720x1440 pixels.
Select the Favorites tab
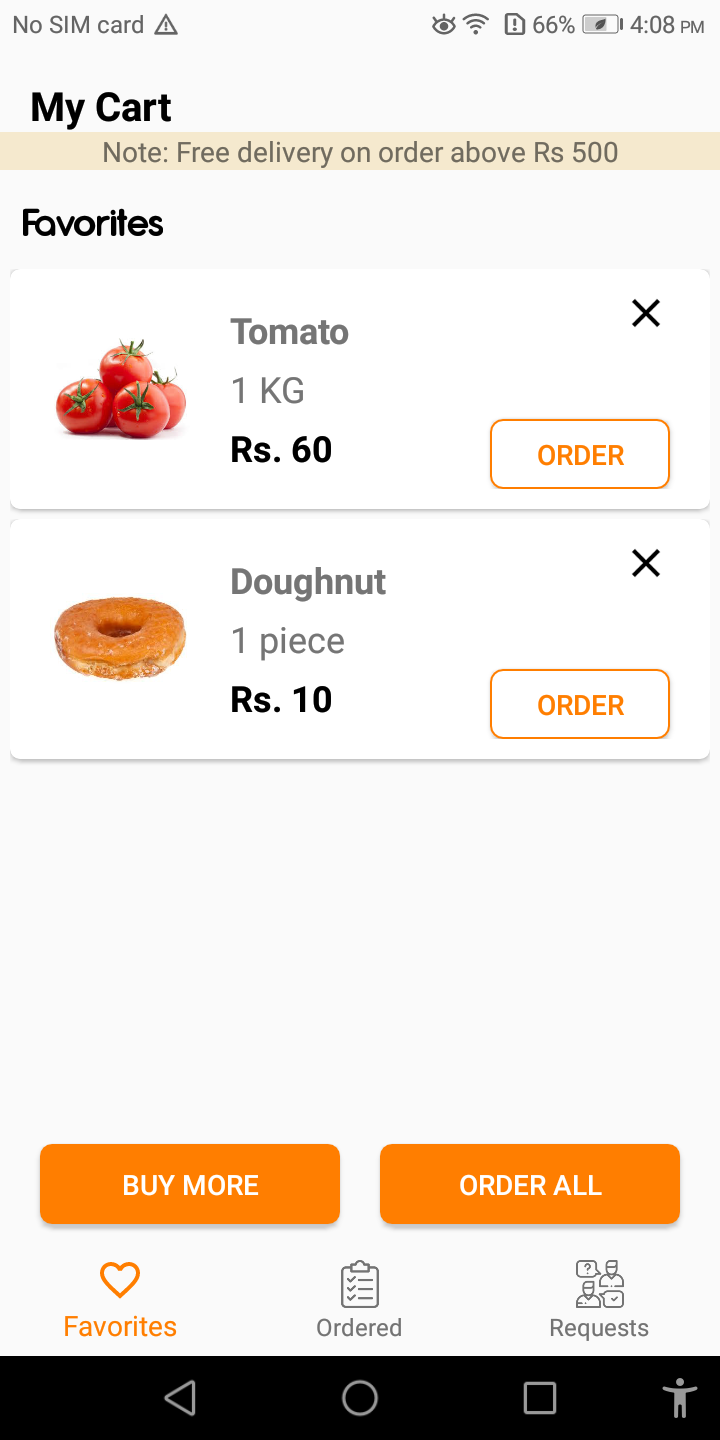[120, 1300]
